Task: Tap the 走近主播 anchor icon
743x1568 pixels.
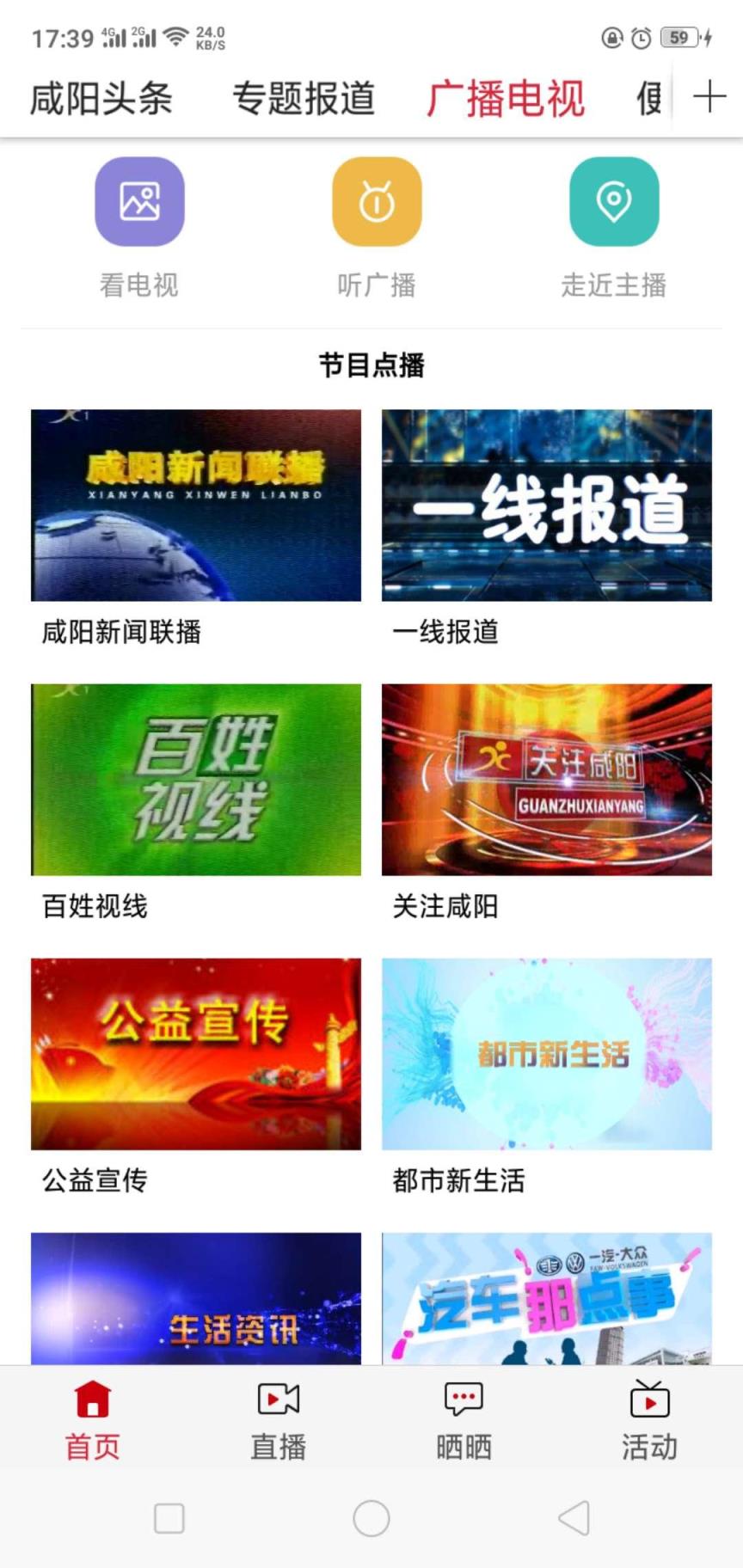Action: coord(614,201)
